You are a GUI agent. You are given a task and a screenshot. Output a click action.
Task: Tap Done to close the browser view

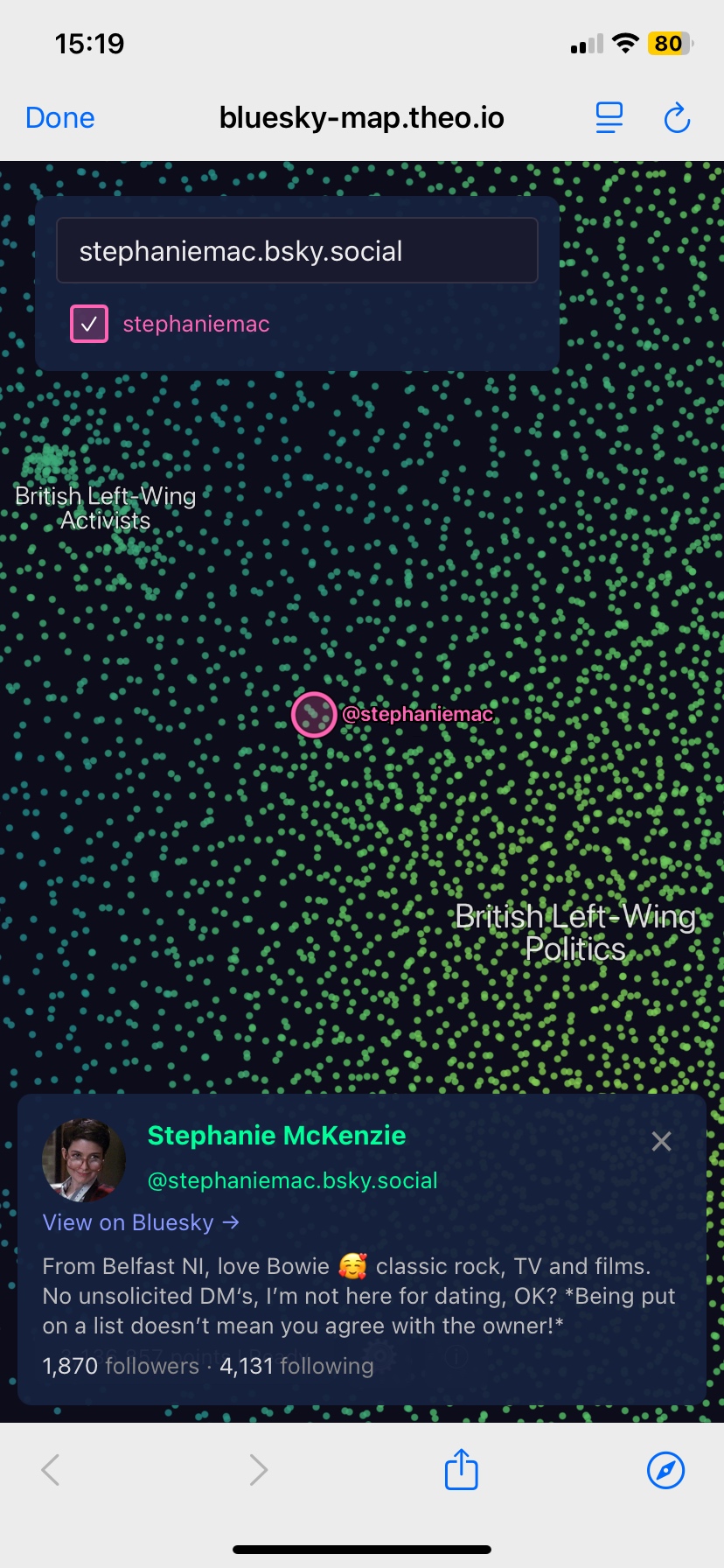[x=59, y=118]
